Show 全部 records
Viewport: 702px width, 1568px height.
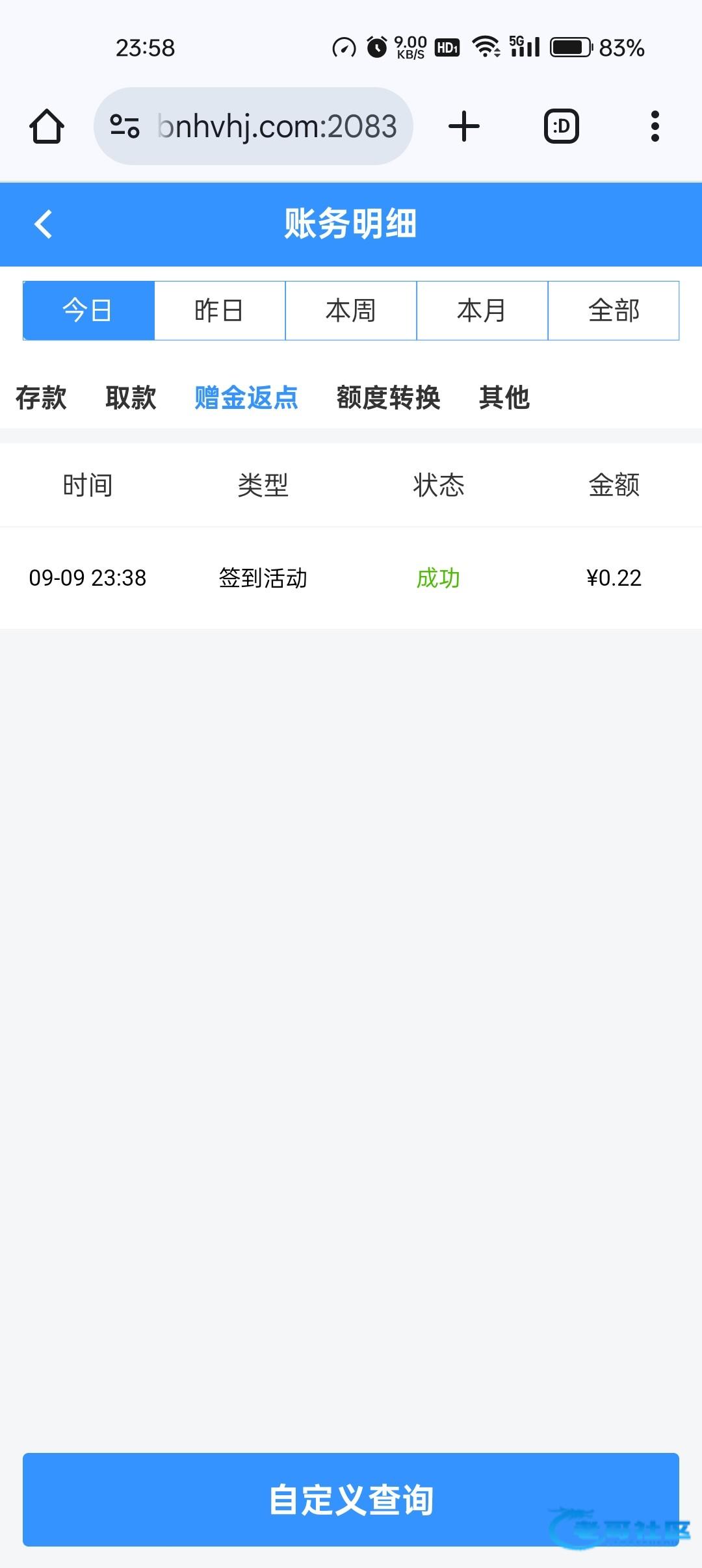[x=614, y=311]
